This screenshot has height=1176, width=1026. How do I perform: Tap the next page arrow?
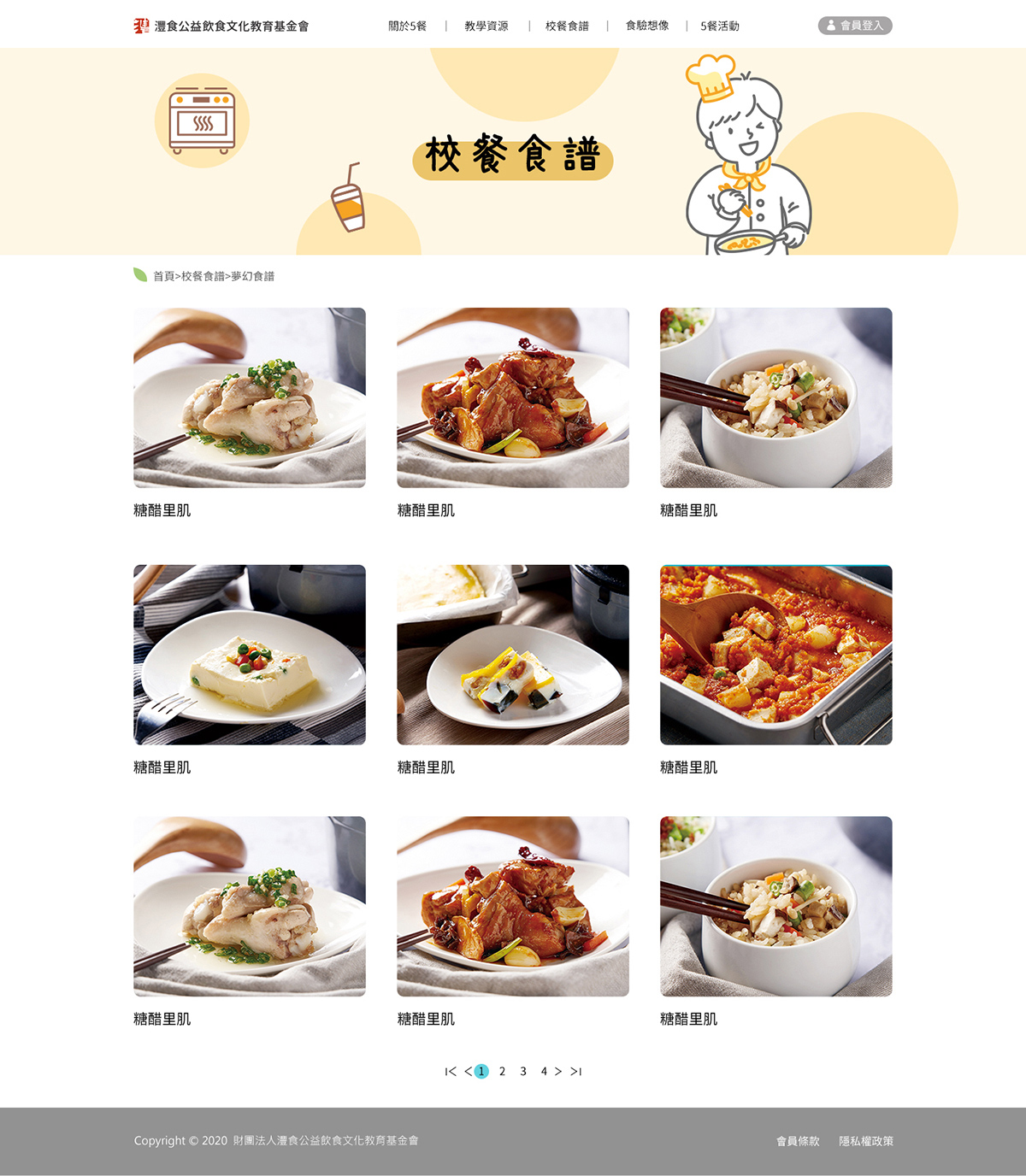click(558, 1072)
